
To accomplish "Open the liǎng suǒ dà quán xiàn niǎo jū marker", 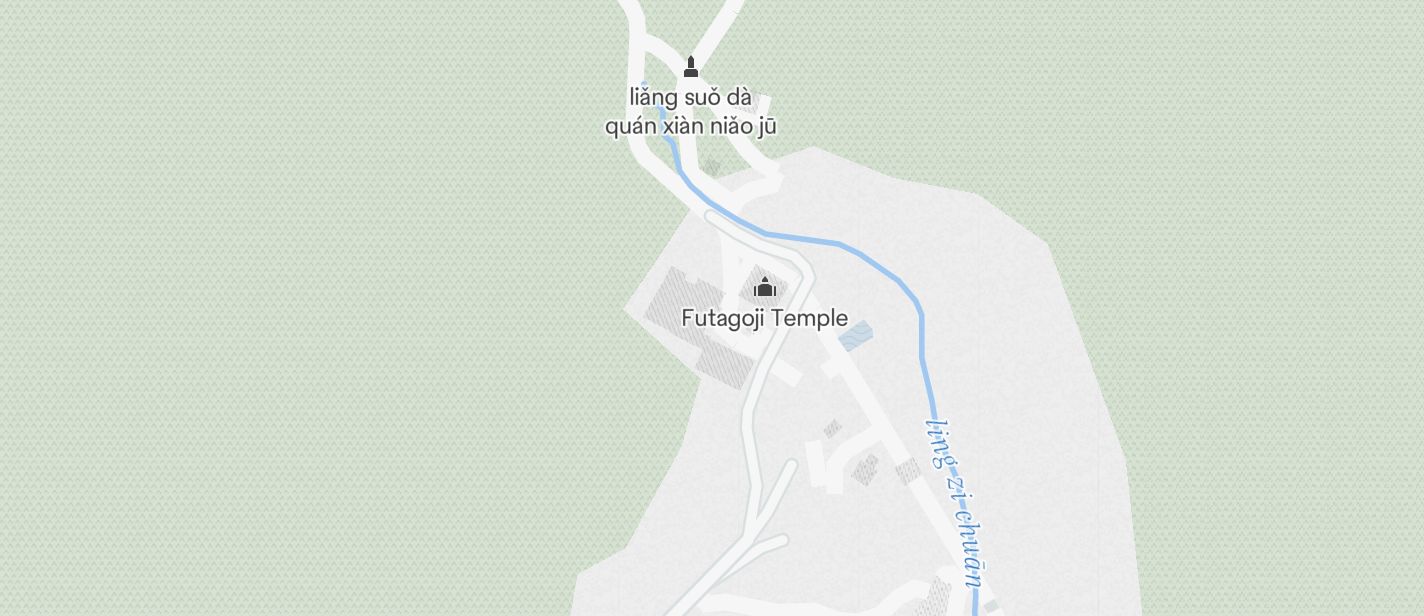I will (690, 68).
